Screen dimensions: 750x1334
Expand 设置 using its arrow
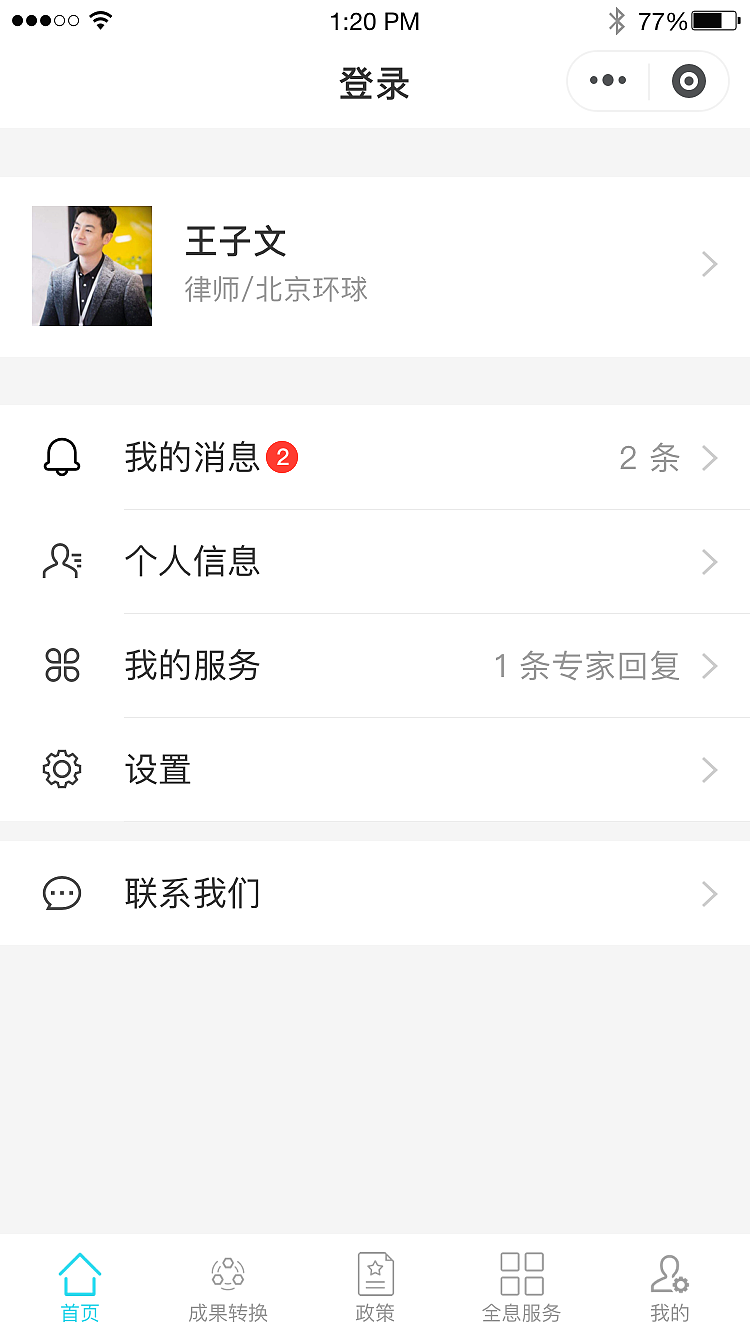pos(710,769)
